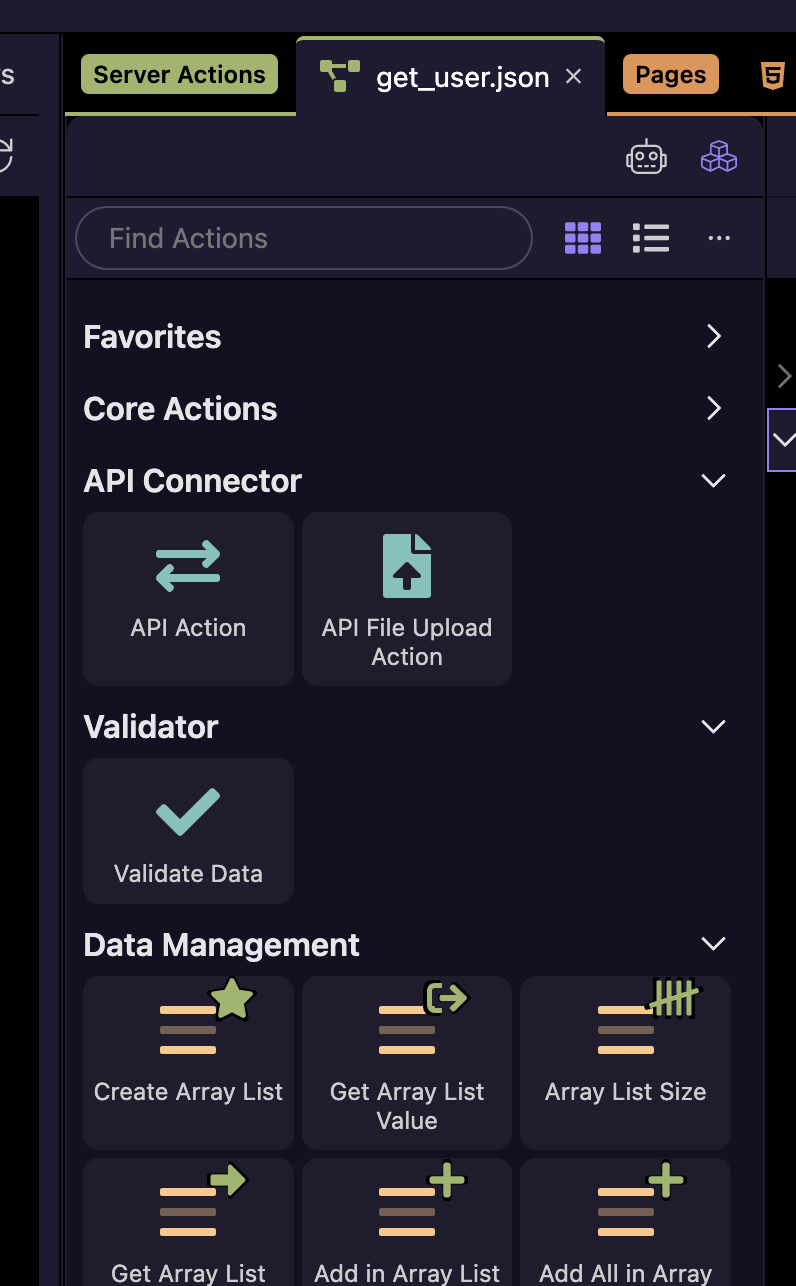Open the Pages tab
This screenshot has height=1286, width=796.
pos(671,75)
